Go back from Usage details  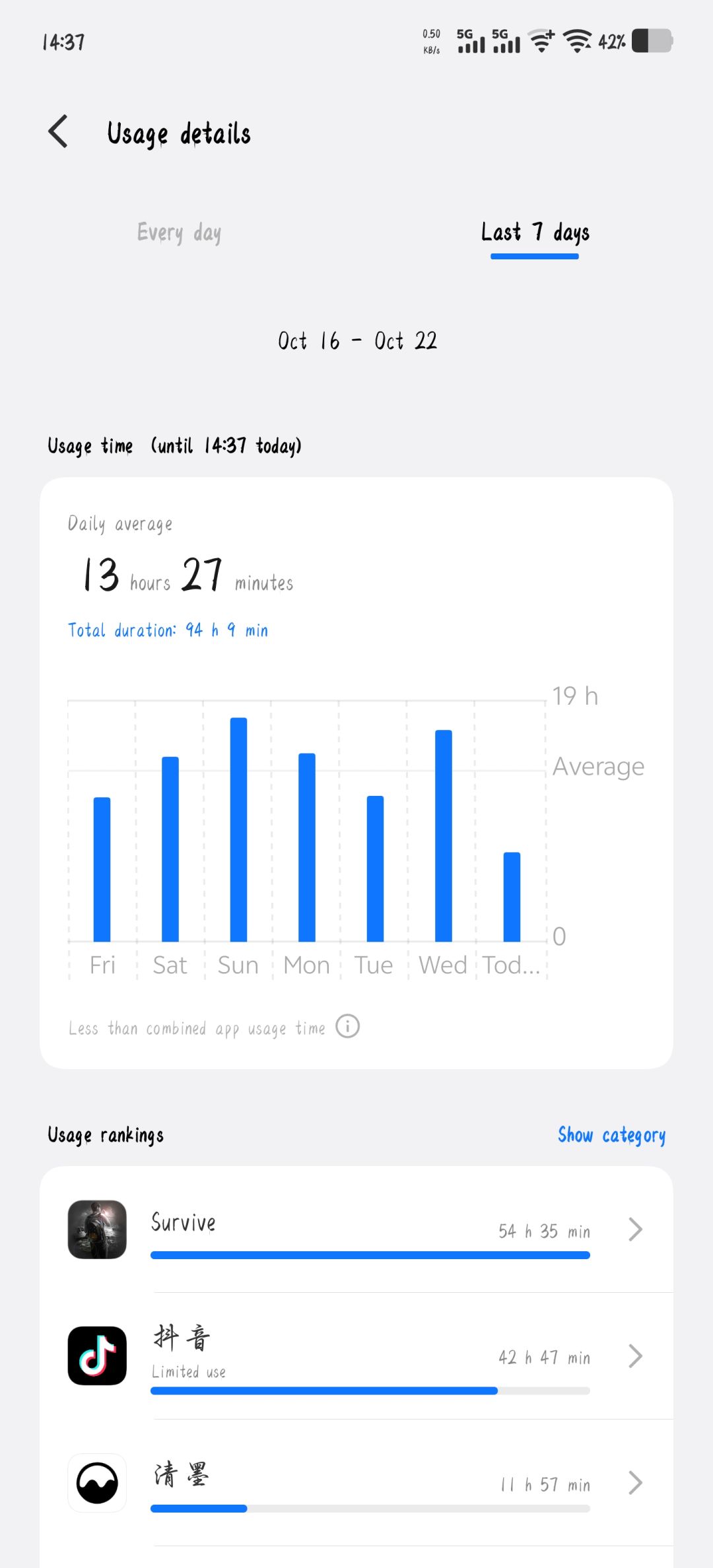click(x=58, y=131)
